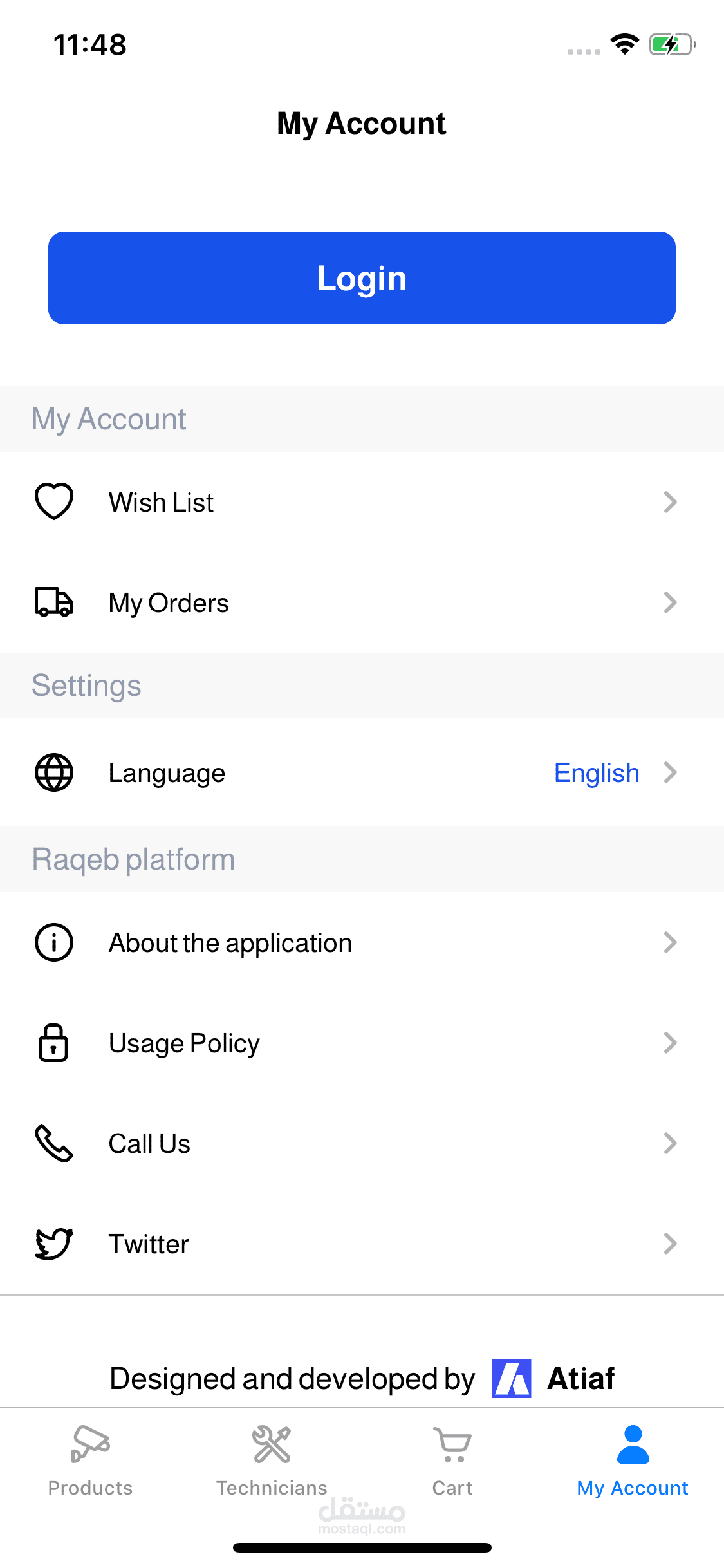
Task: Open the Wish List row
Action: point(362,502)
